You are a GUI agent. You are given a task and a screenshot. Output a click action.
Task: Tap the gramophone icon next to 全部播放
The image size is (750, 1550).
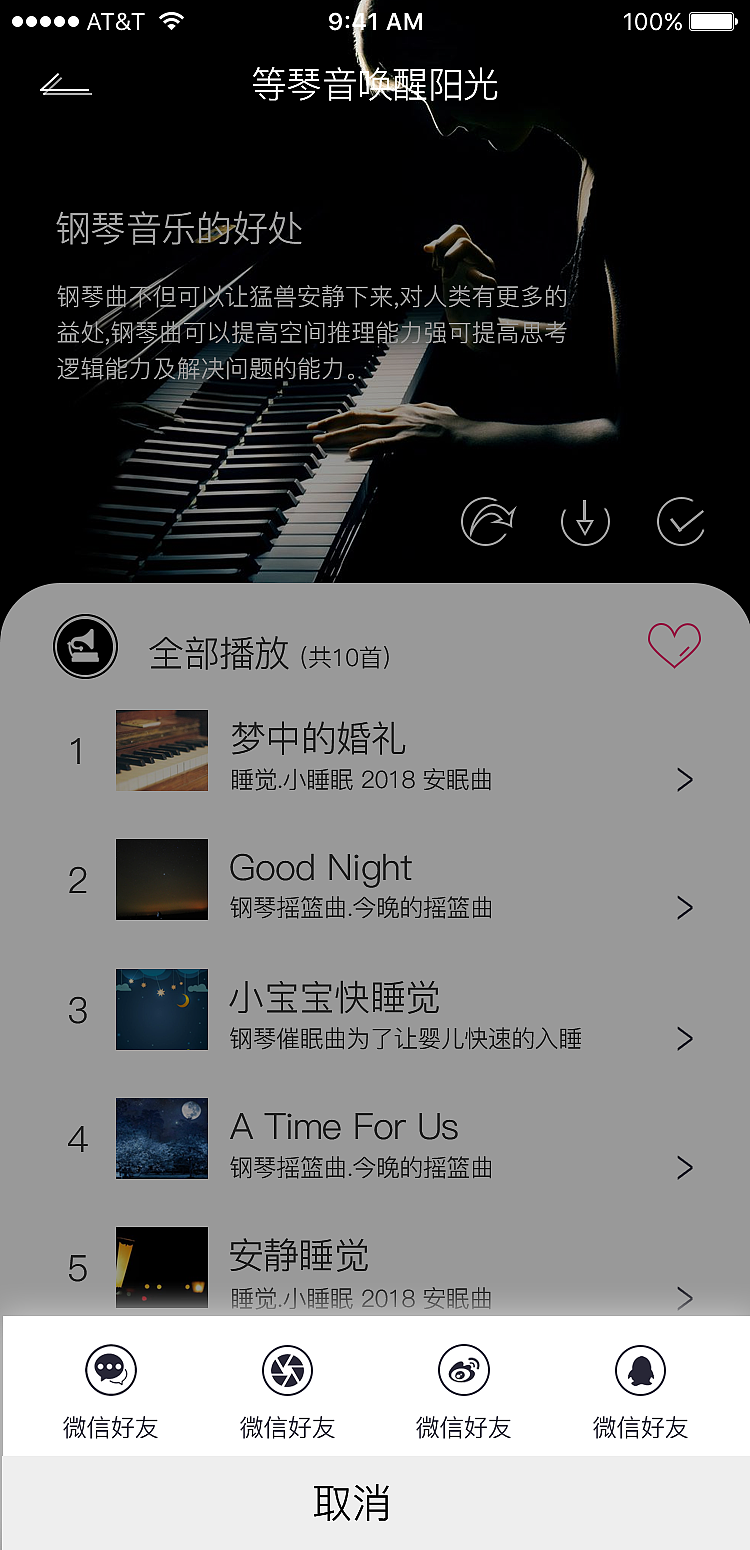point(85,646)
